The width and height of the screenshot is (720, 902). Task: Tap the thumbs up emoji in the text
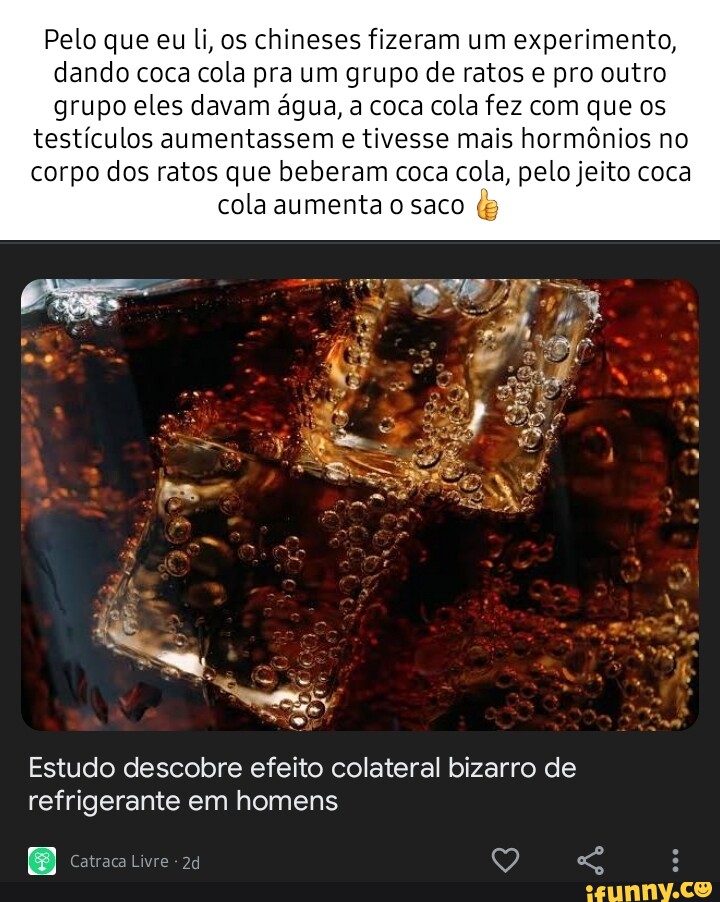[486, 207]
